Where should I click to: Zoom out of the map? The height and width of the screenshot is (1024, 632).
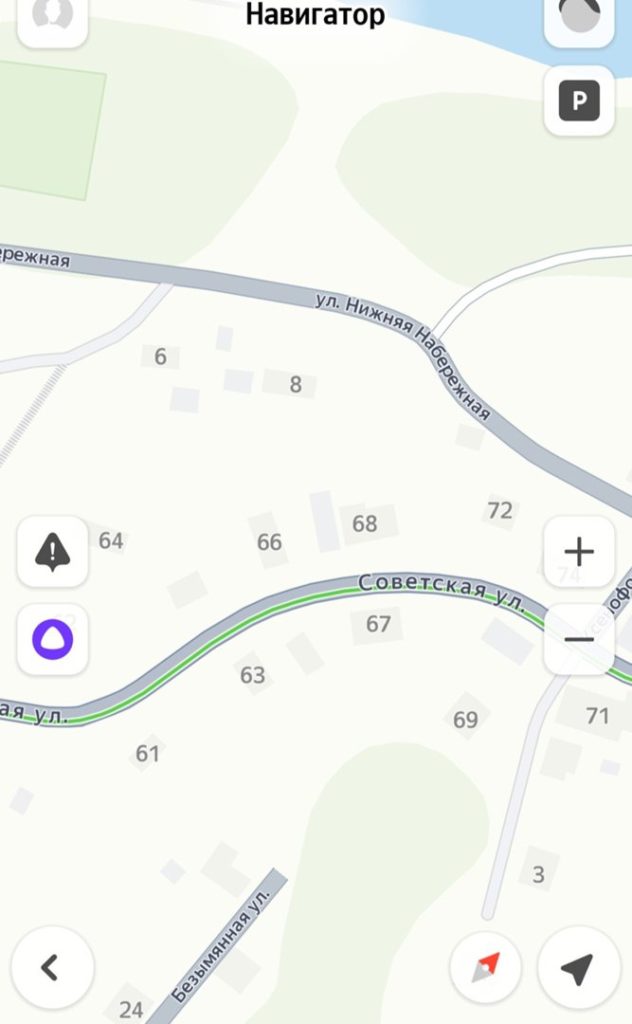click(579, 638)
